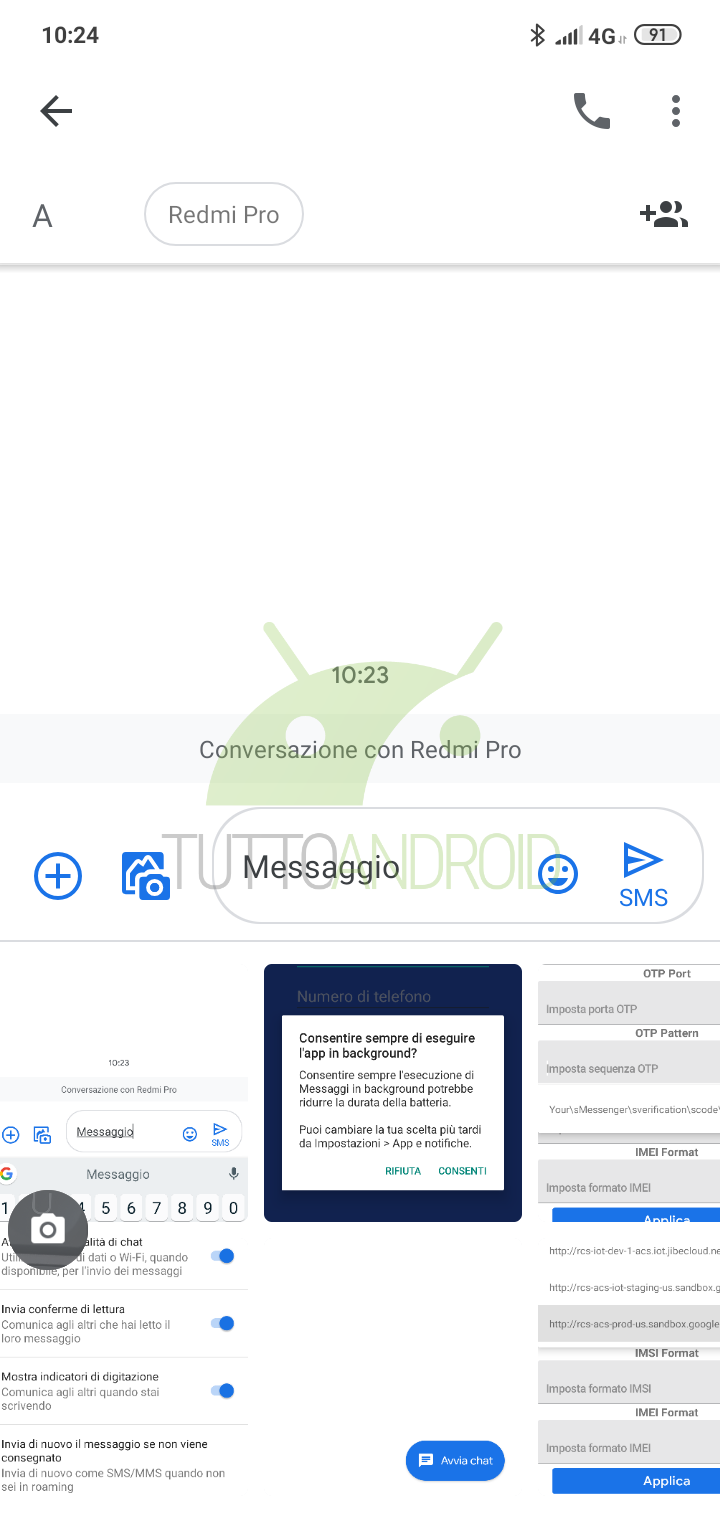Focus the Messaggio text field

click(380, 867)
